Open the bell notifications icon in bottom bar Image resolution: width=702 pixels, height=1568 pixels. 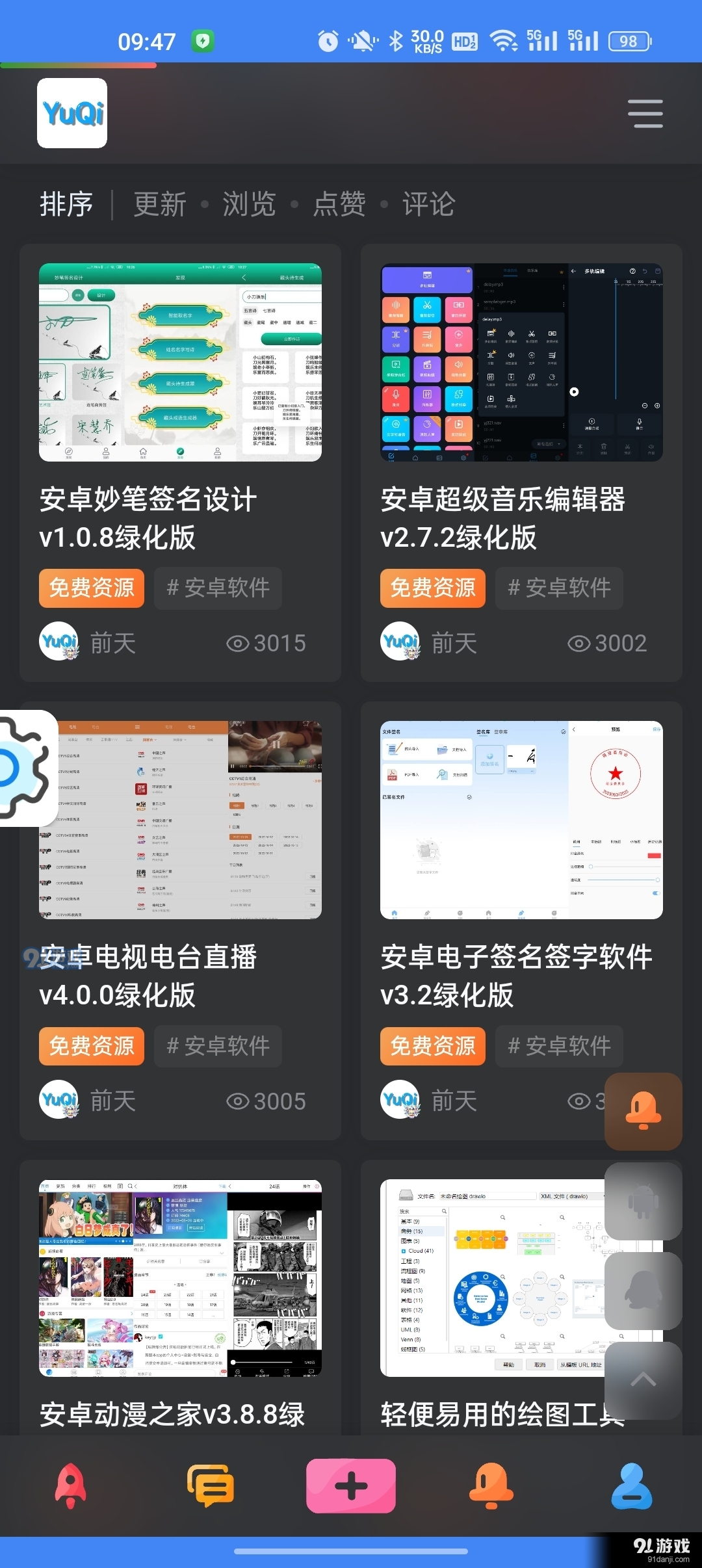click(x=491, y=1485)
